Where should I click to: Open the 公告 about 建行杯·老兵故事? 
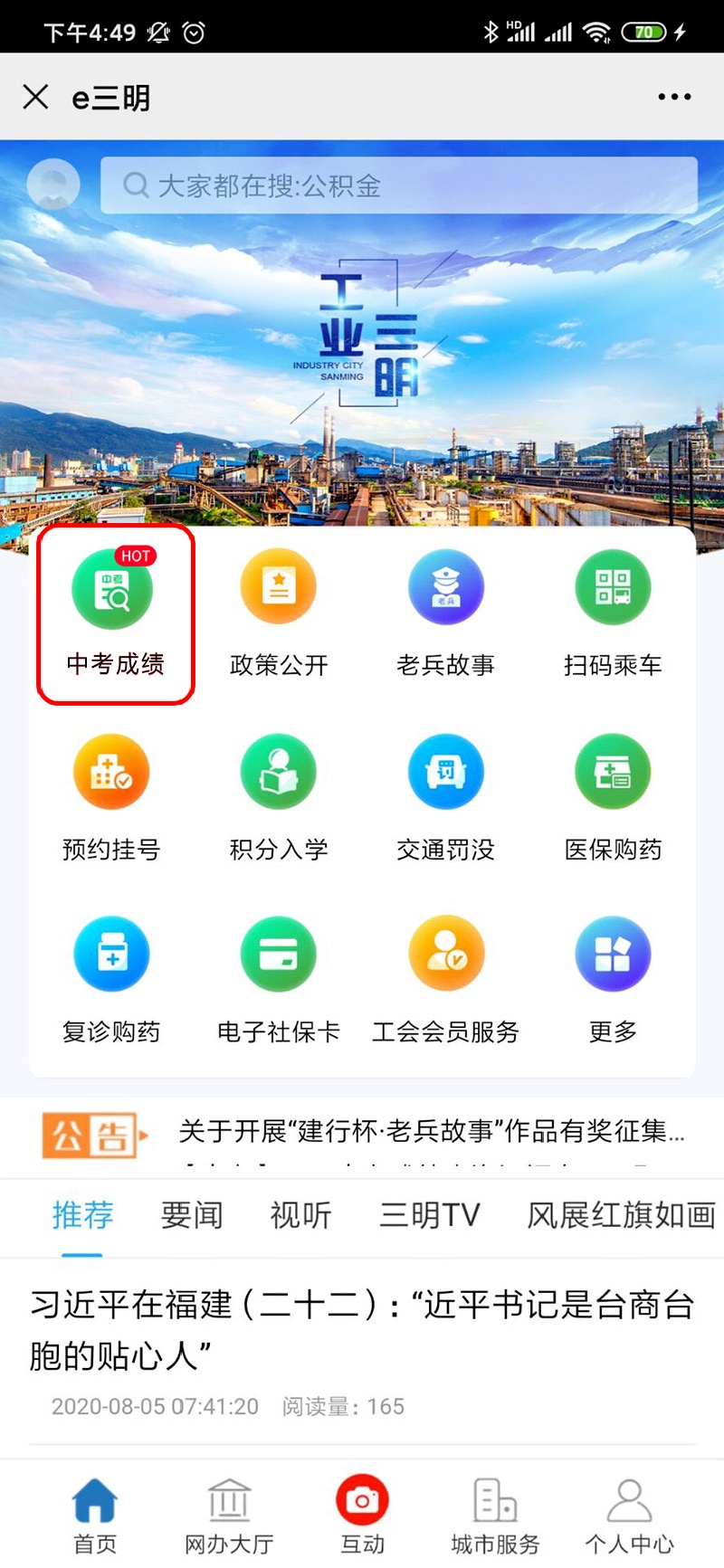[x=431, y=1131]
